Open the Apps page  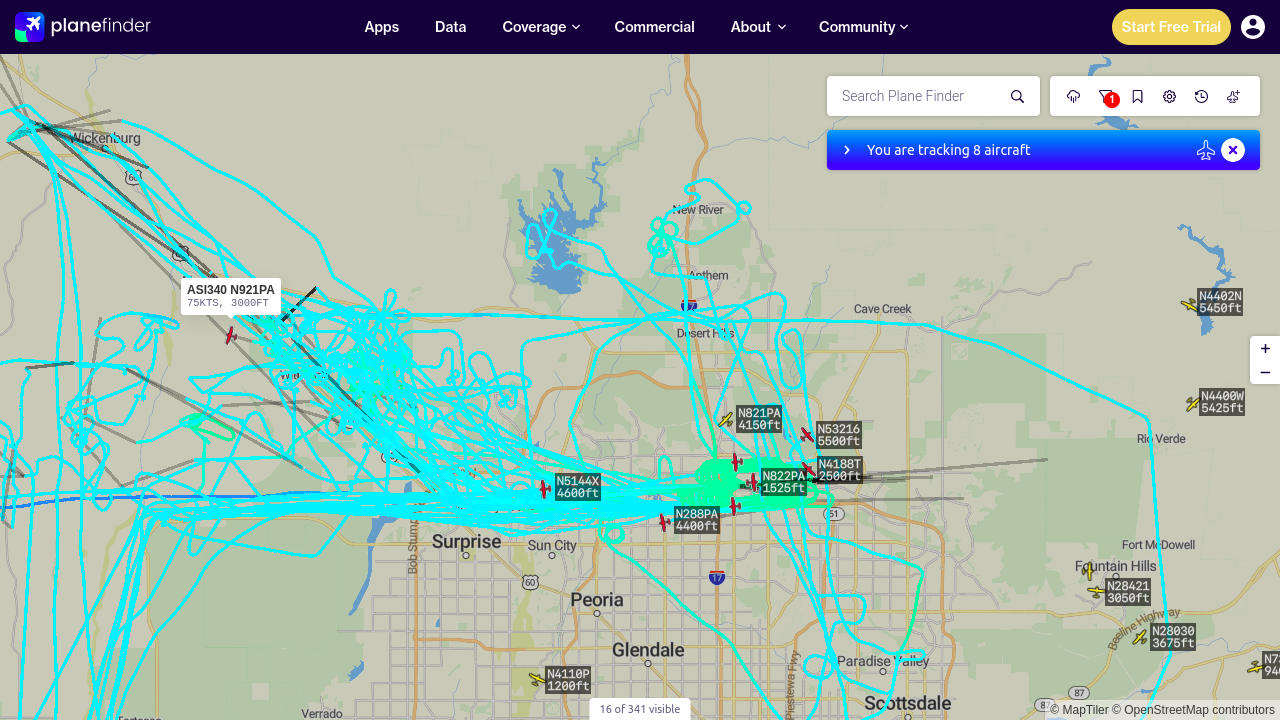tap(382, 27)
